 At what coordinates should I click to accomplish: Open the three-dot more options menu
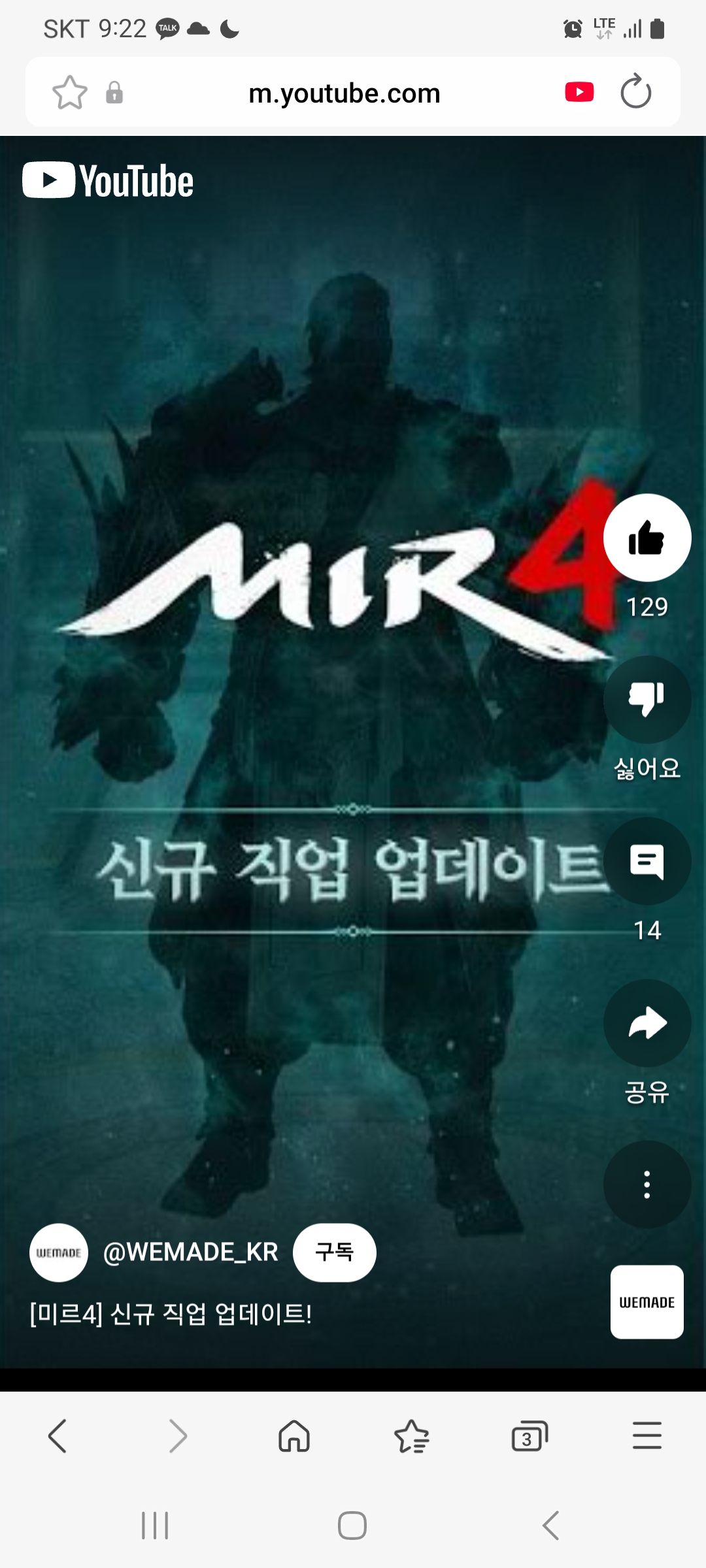(x=647, y=1184)
